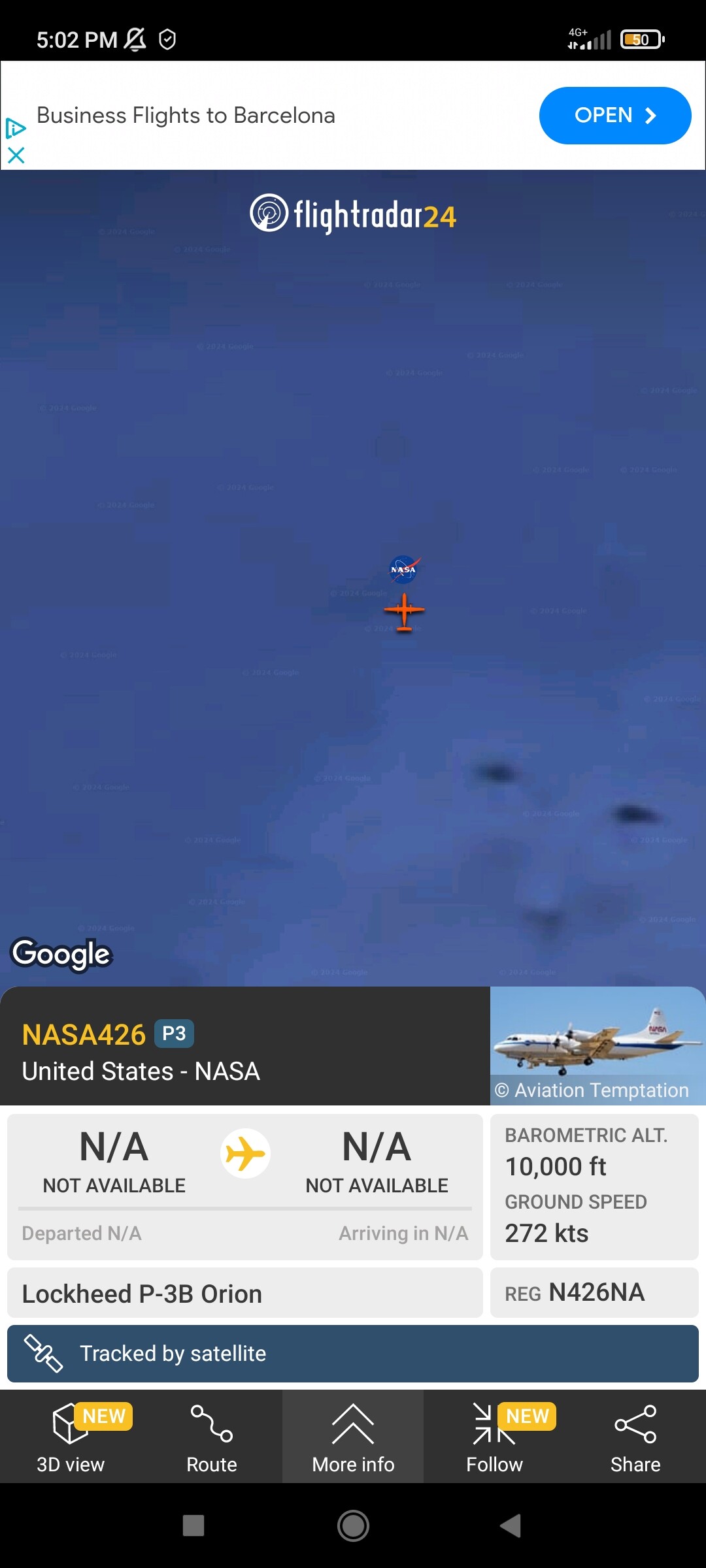Expand More info panel

tap(353, 1437)
